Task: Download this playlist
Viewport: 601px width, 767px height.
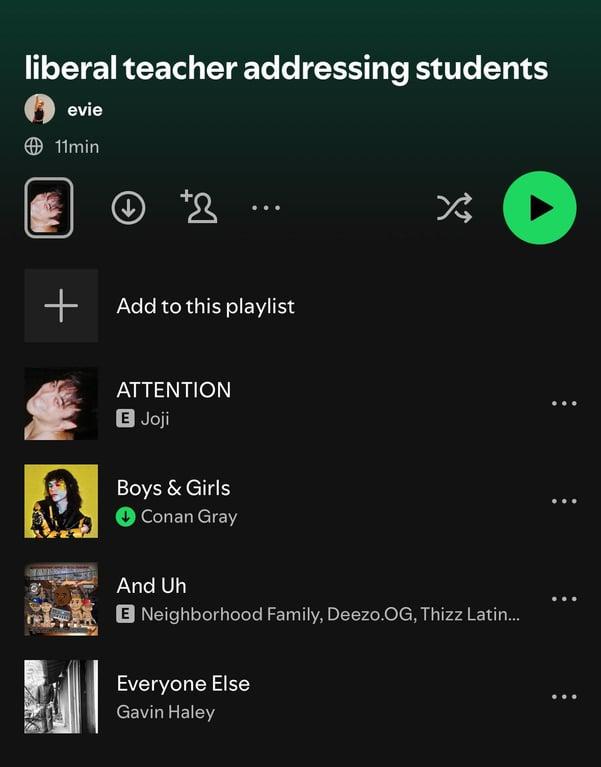Action: coord(128,208)
